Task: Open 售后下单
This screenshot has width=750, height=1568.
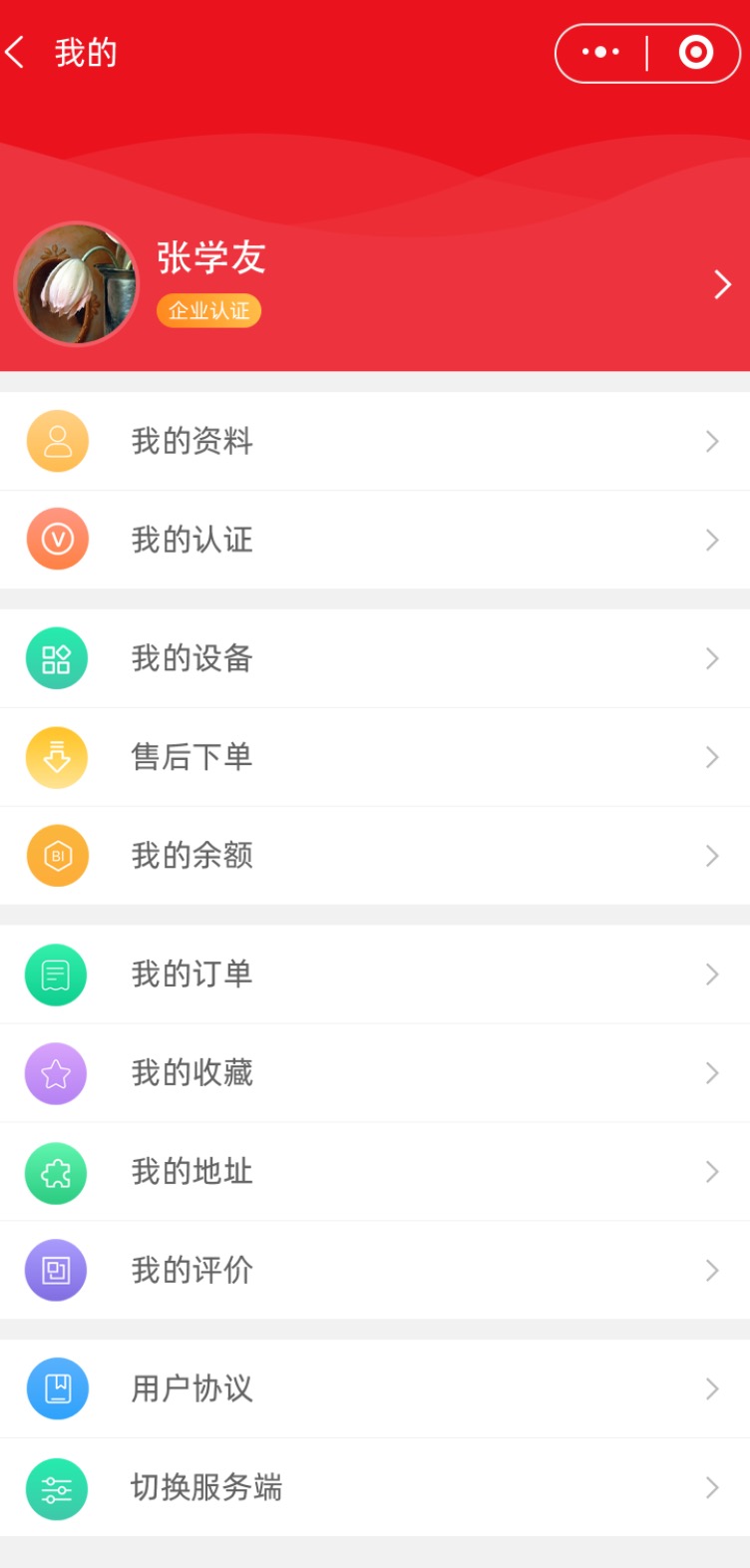Action: pos(375,757)
